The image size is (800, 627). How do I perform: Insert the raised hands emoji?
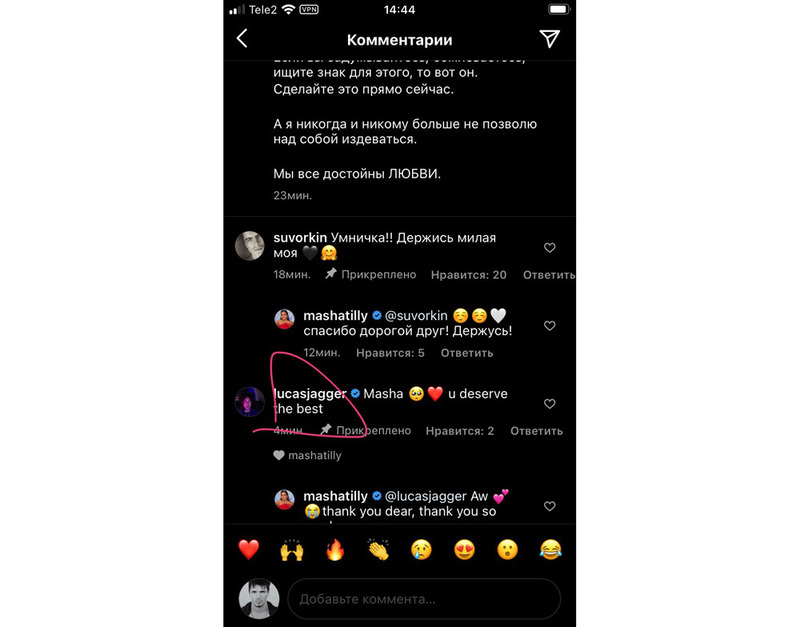coord(292,549)
